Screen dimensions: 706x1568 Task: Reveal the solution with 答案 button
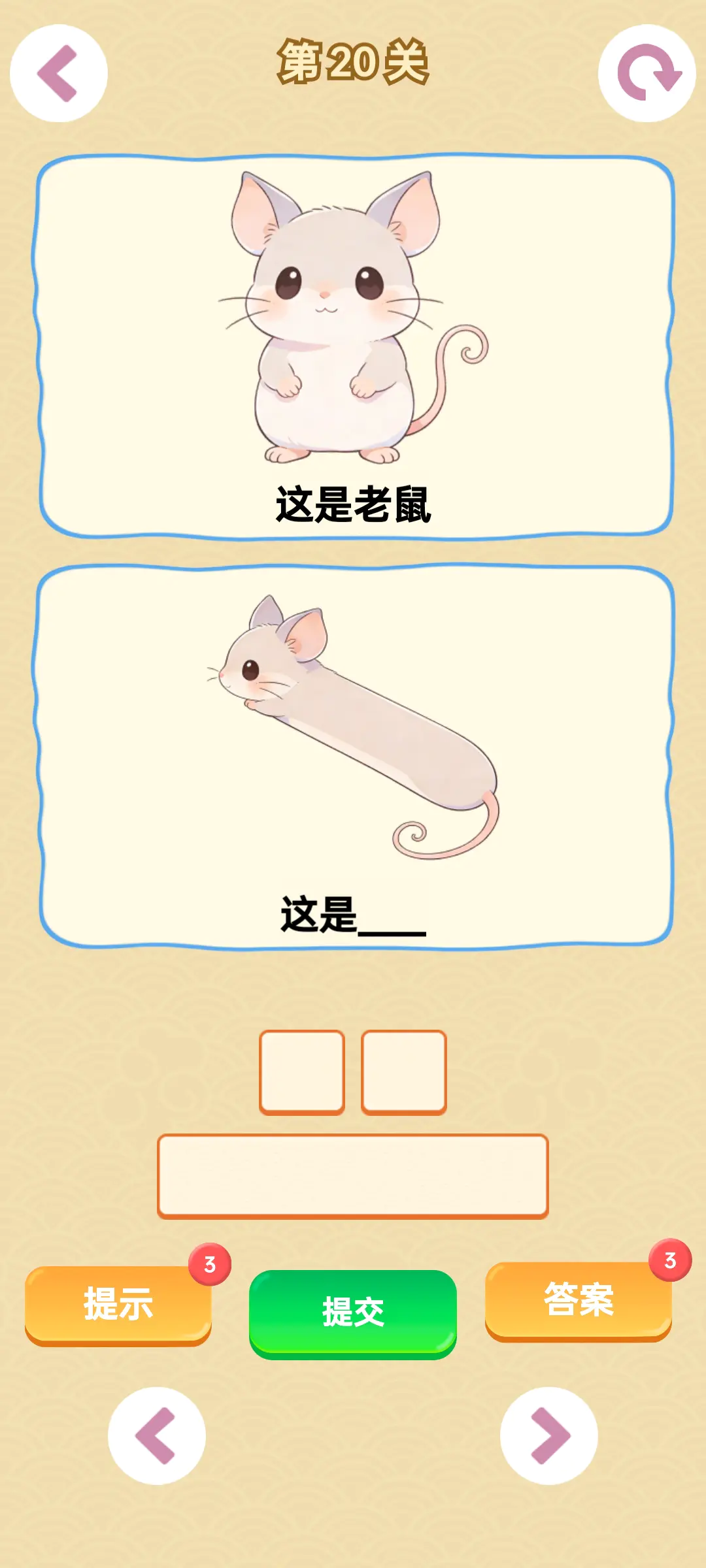579,1300
